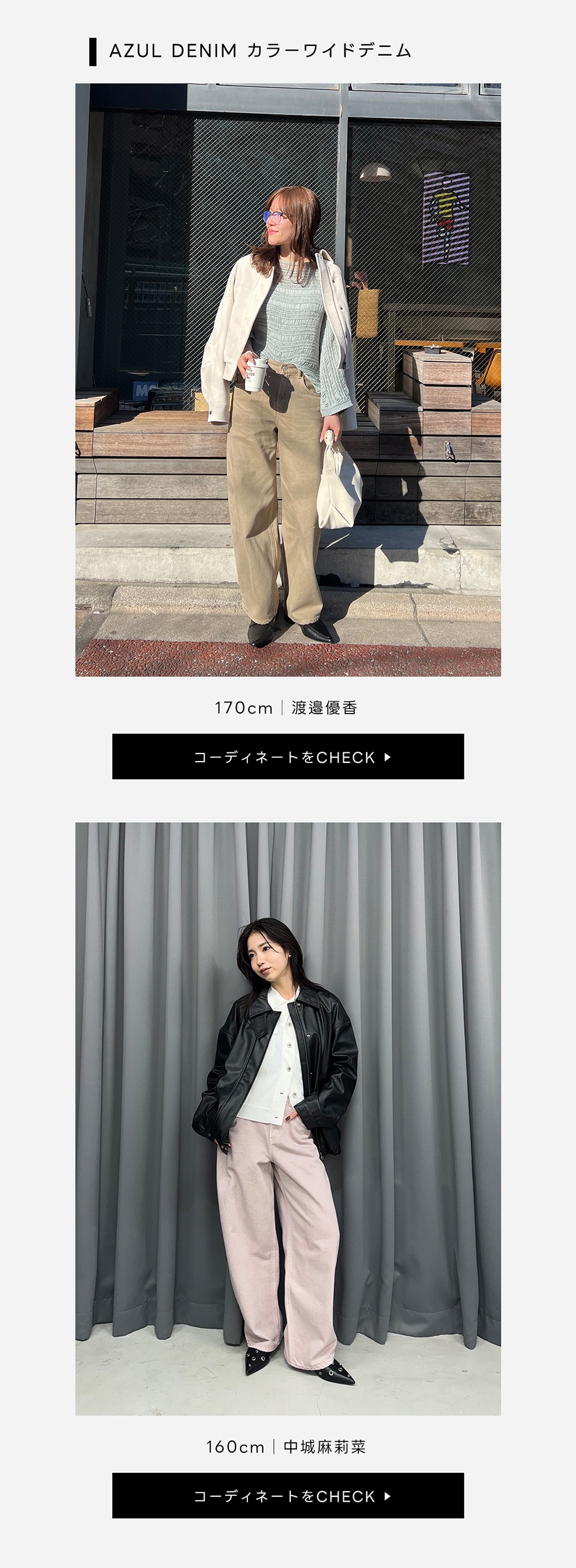The image size is (576, 1568).
Task: Check the coordinate for 中城麻莉菜 160cm
Action: (287, 1496)
